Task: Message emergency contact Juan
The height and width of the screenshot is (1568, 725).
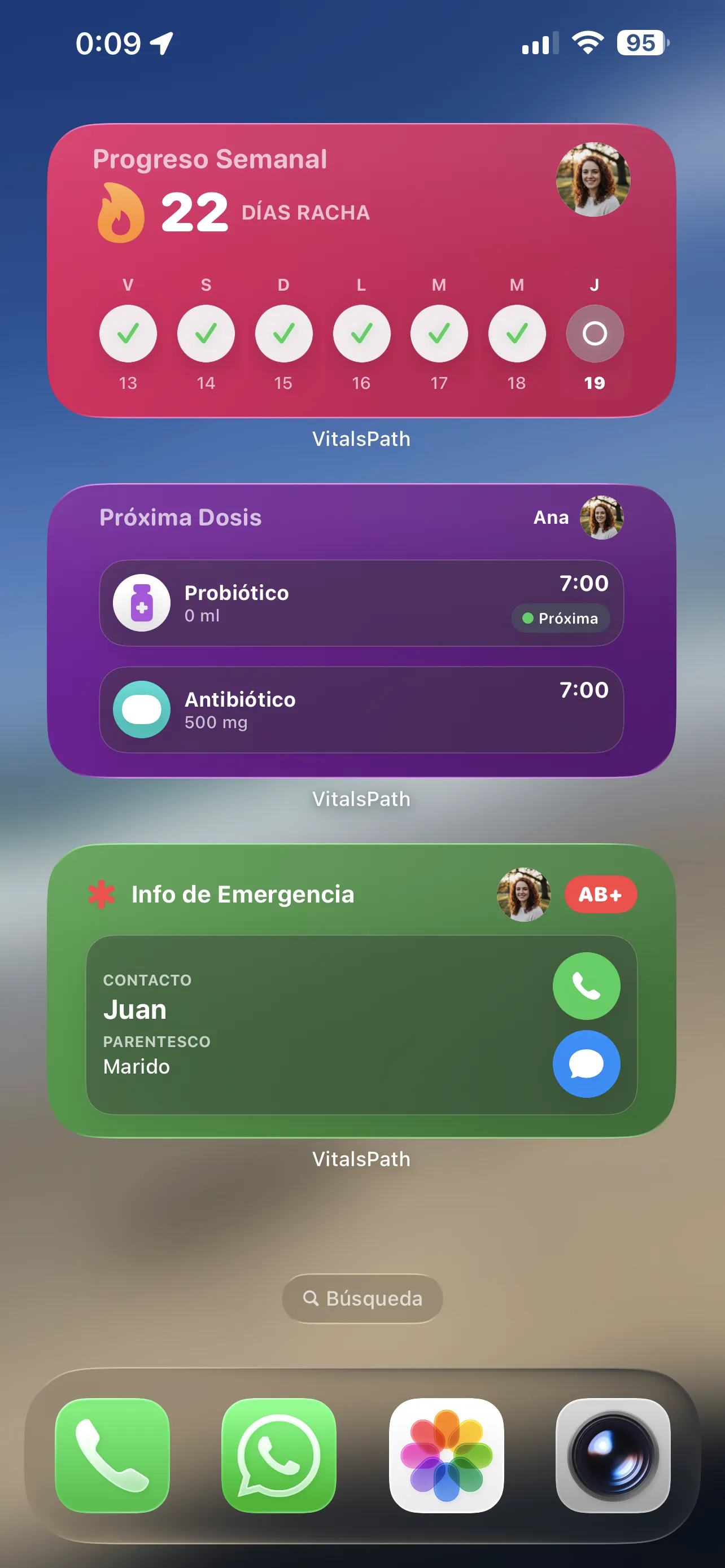Action: click(586, 1064)
